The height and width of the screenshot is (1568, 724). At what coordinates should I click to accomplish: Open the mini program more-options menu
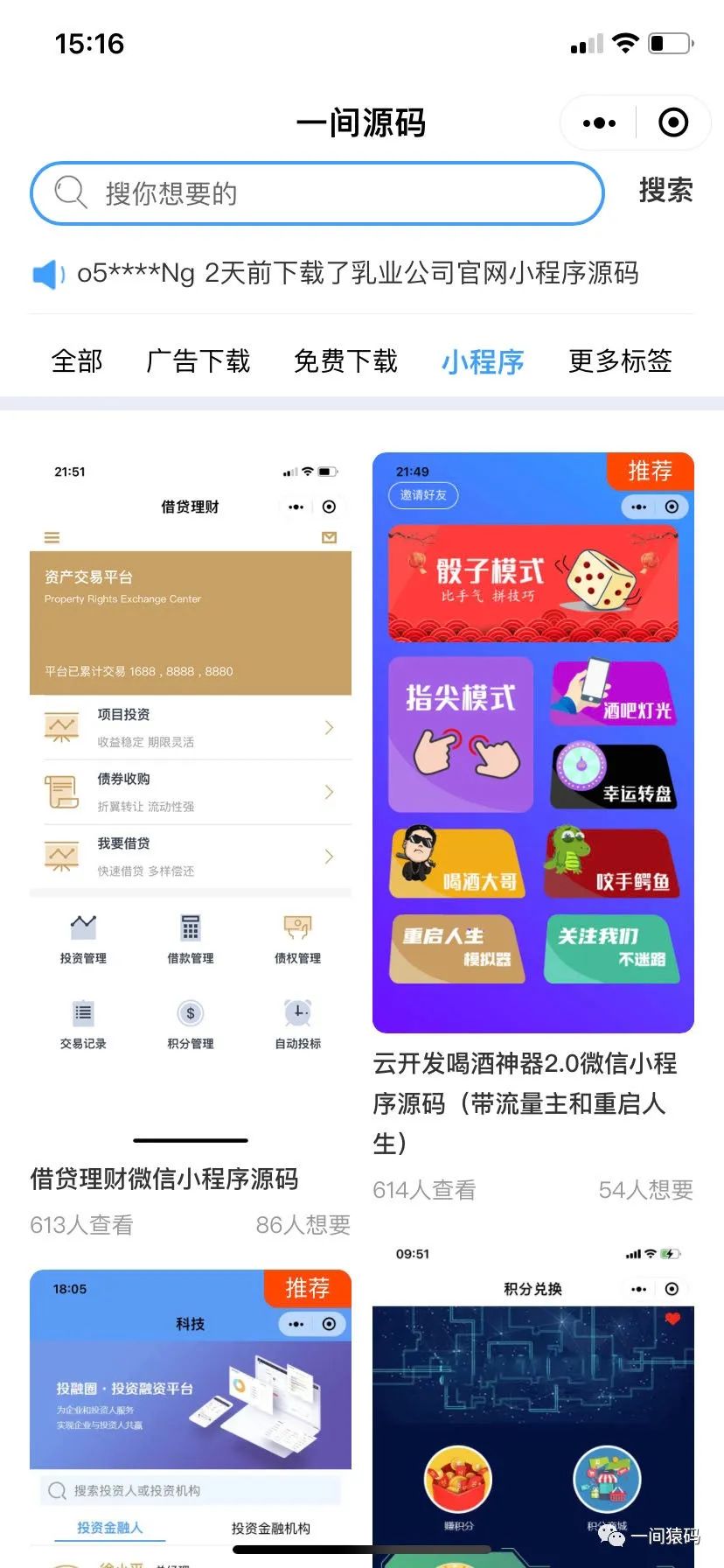tap(599, 123)
